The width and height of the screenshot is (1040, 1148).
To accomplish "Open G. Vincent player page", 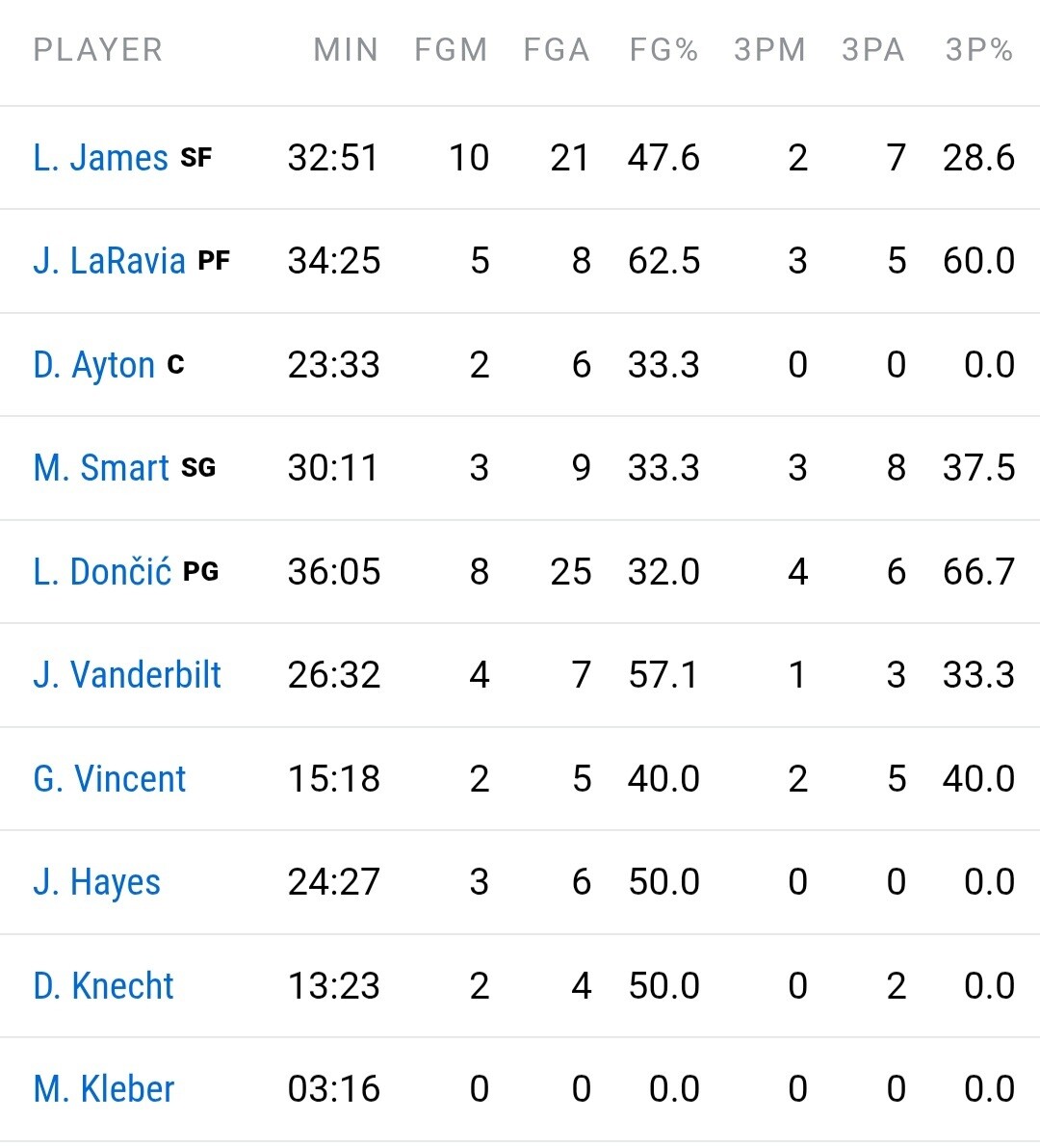I will pos(110,779).
